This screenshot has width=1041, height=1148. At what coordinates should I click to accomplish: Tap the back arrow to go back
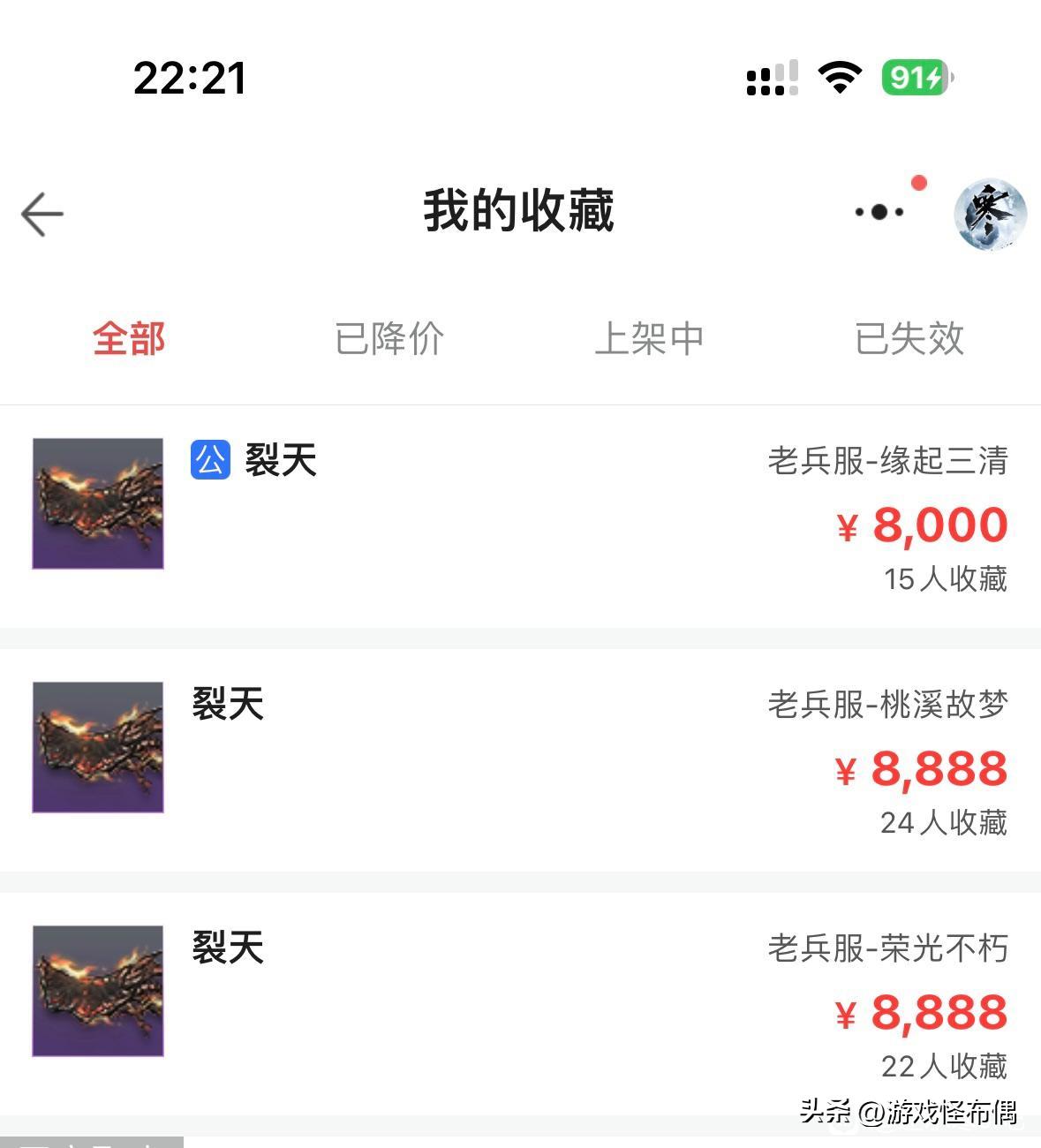pyautogui.click(x=41, y=212)
